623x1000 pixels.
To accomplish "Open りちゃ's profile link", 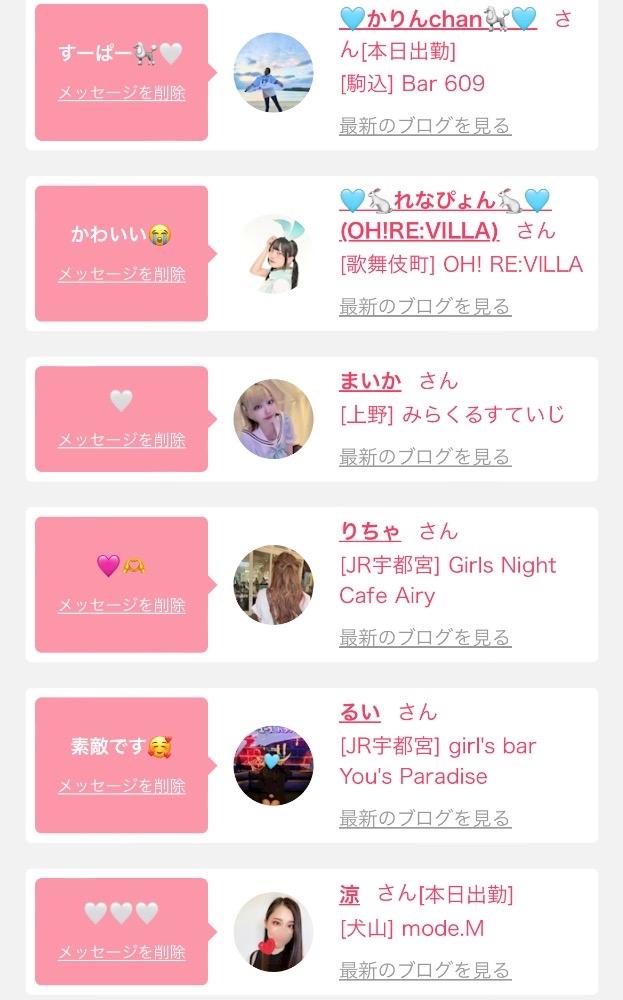I will point(370,531).
